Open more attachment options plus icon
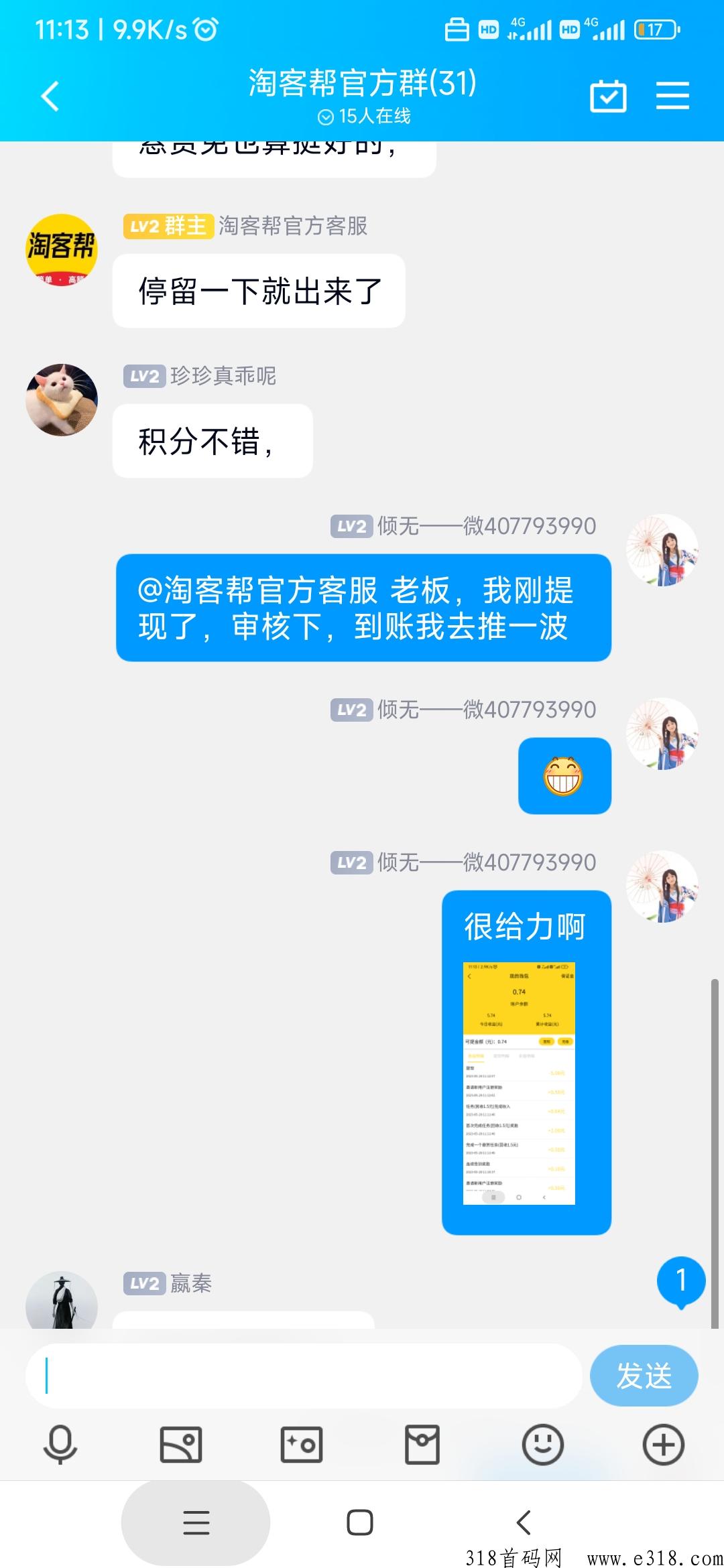 664,1445
